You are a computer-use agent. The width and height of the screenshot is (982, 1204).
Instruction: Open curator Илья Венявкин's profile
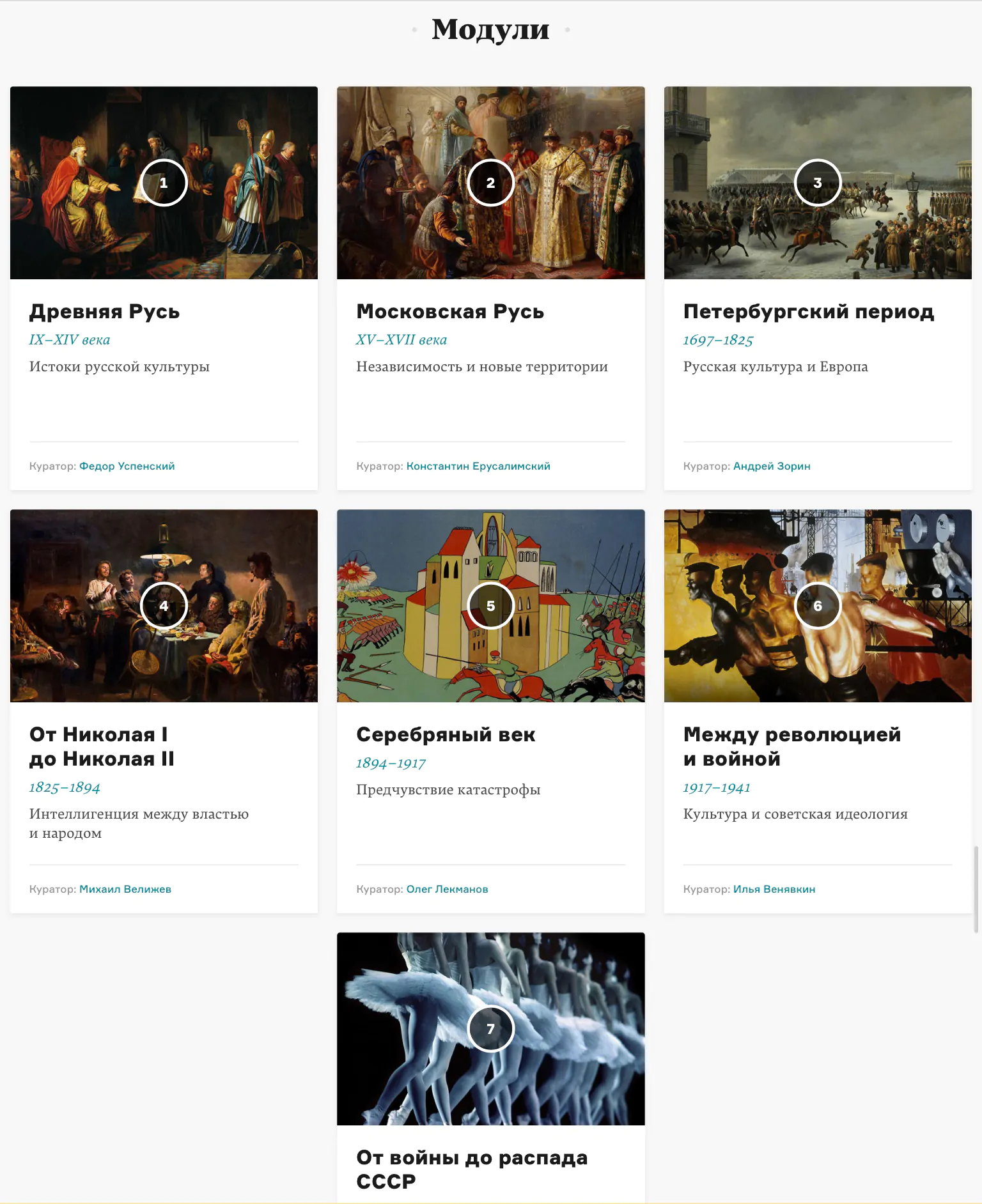click(774, 889)
